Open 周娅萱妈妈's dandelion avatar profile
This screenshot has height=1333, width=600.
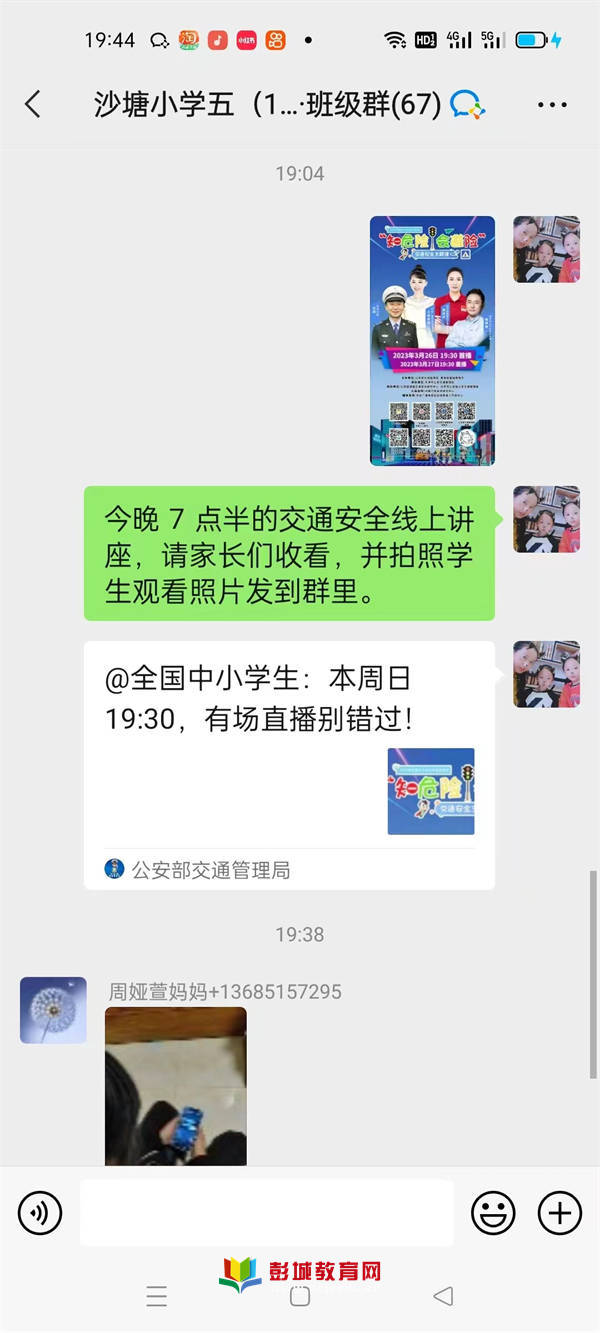coord(53,1010)
